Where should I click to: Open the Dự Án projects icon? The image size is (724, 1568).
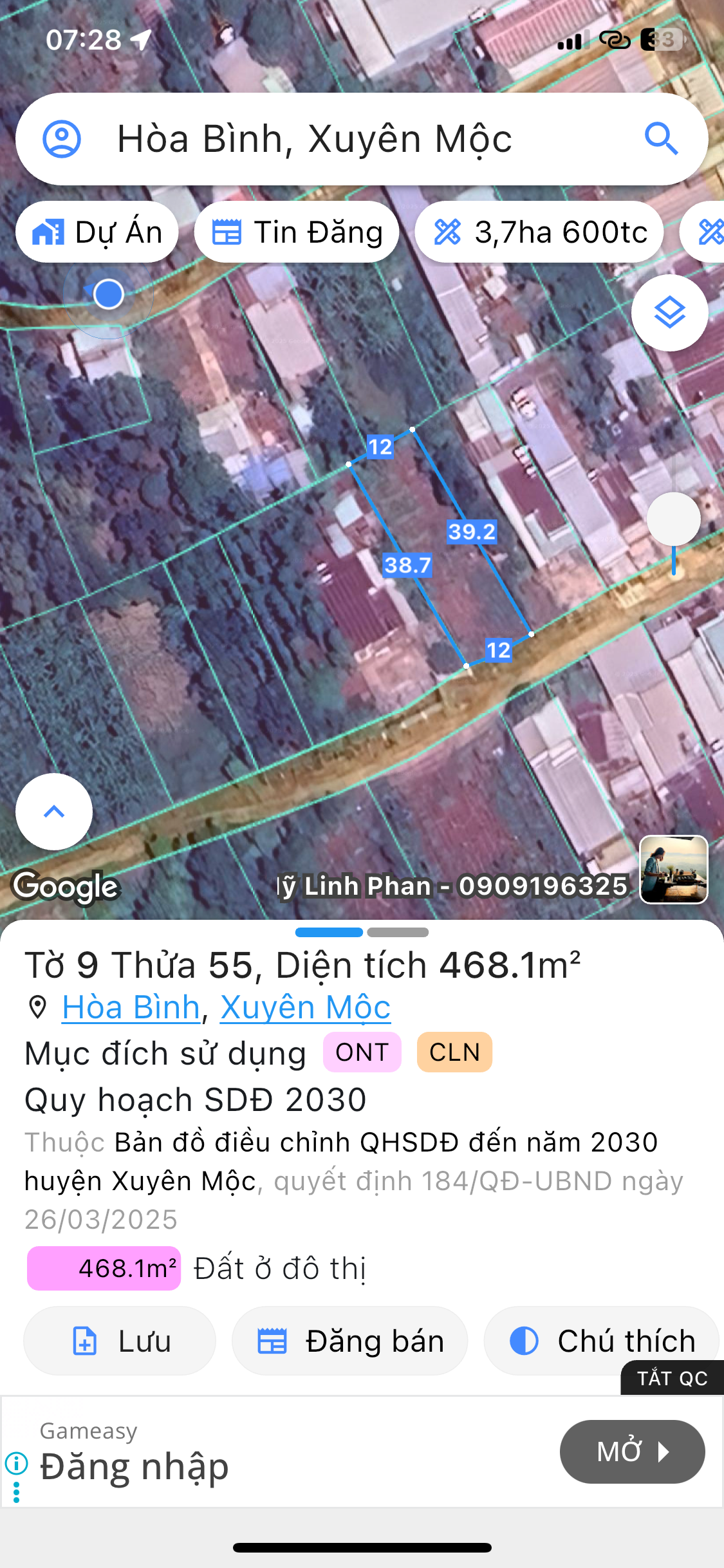point(49,232)
